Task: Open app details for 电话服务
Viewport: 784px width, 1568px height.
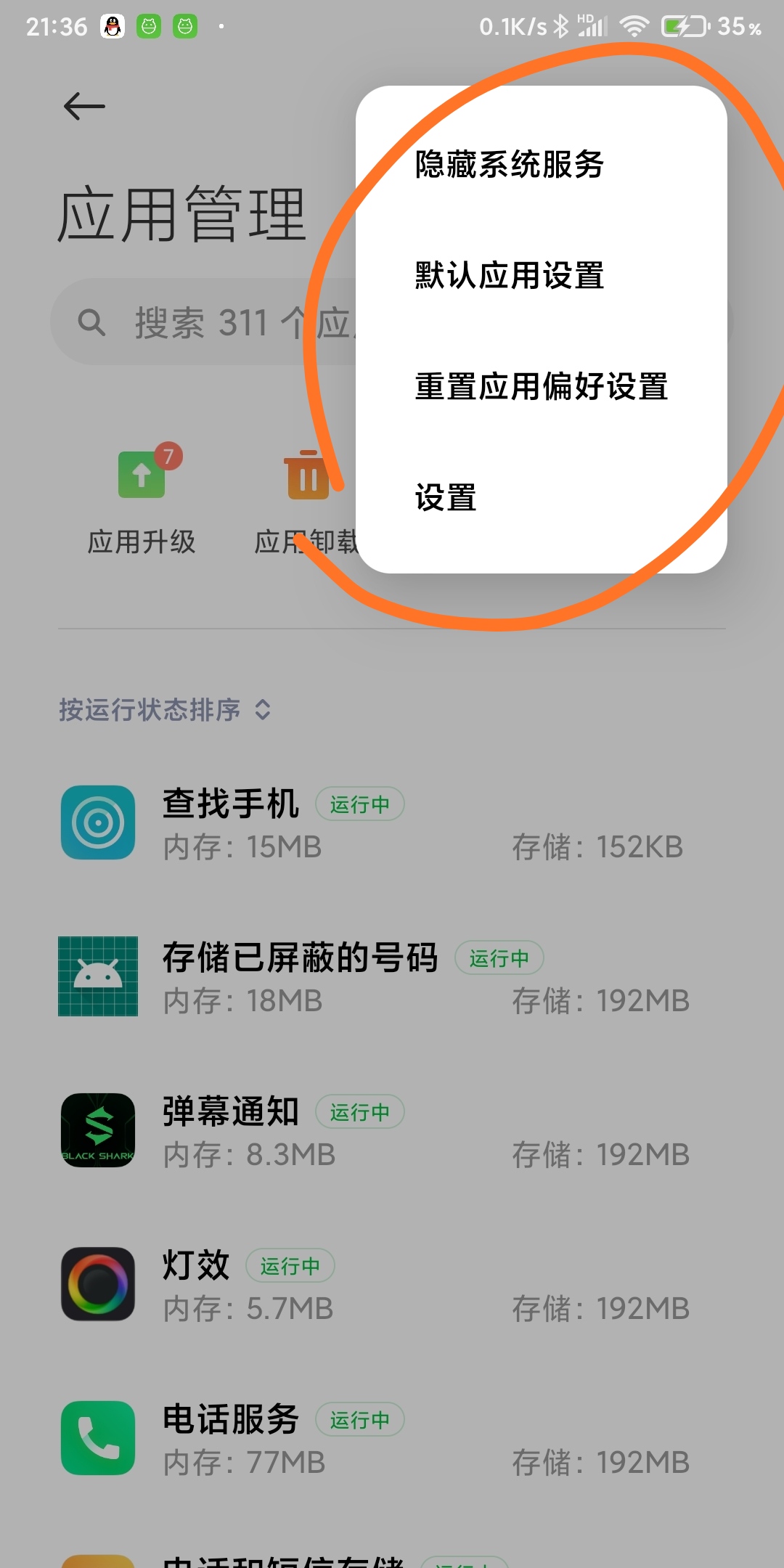Action: tap(392, 1439)
